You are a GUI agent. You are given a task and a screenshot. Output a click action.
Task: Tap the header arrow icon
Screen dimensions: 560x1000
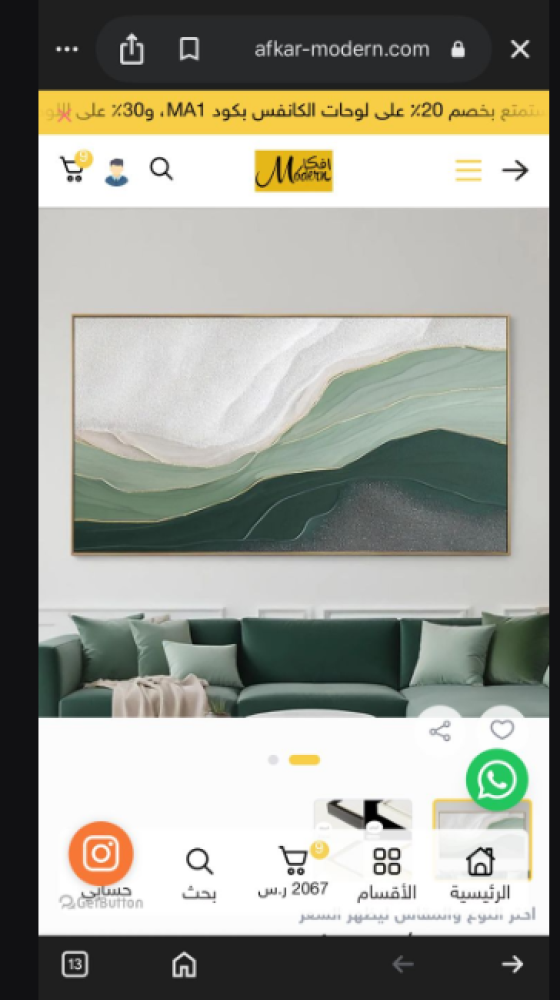[x=515, y=170]
